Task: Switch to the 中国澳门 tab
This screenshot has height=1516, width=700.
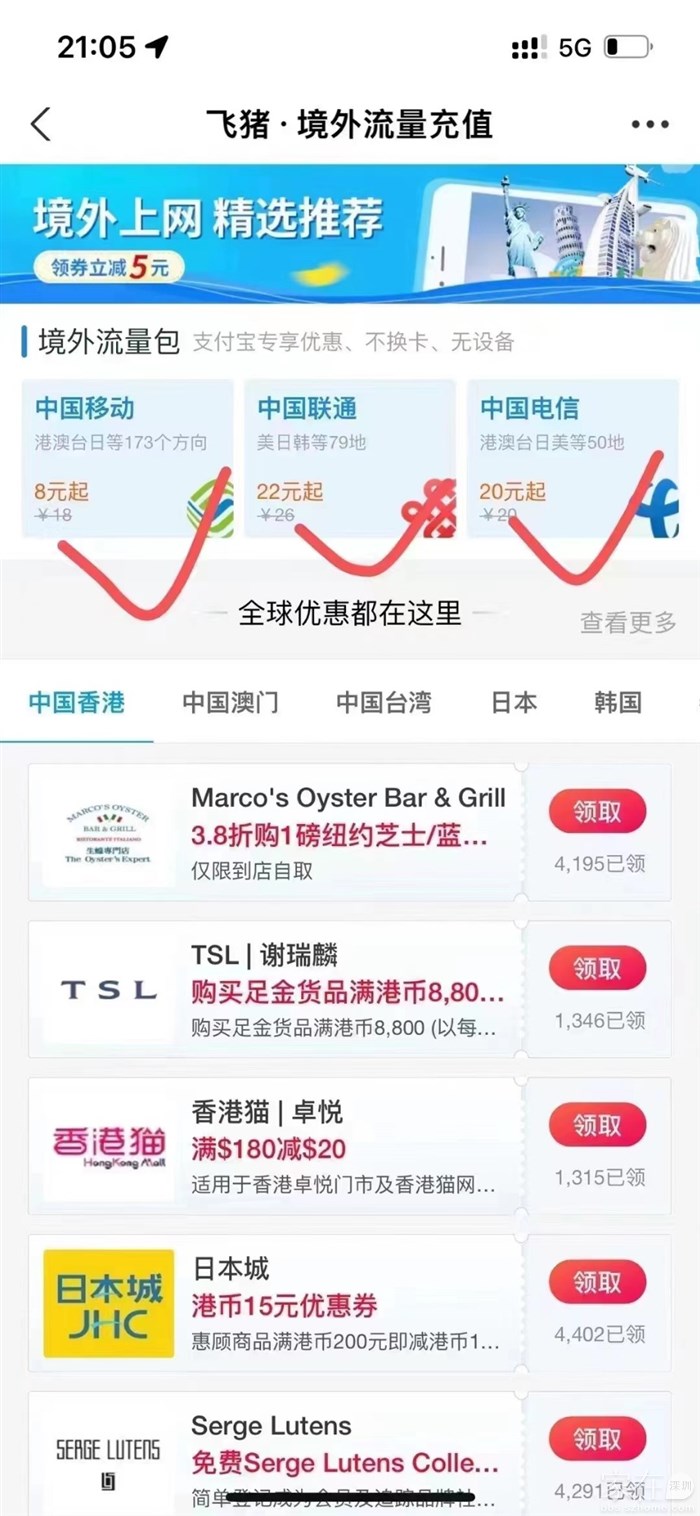Action: tap(230, 702)
